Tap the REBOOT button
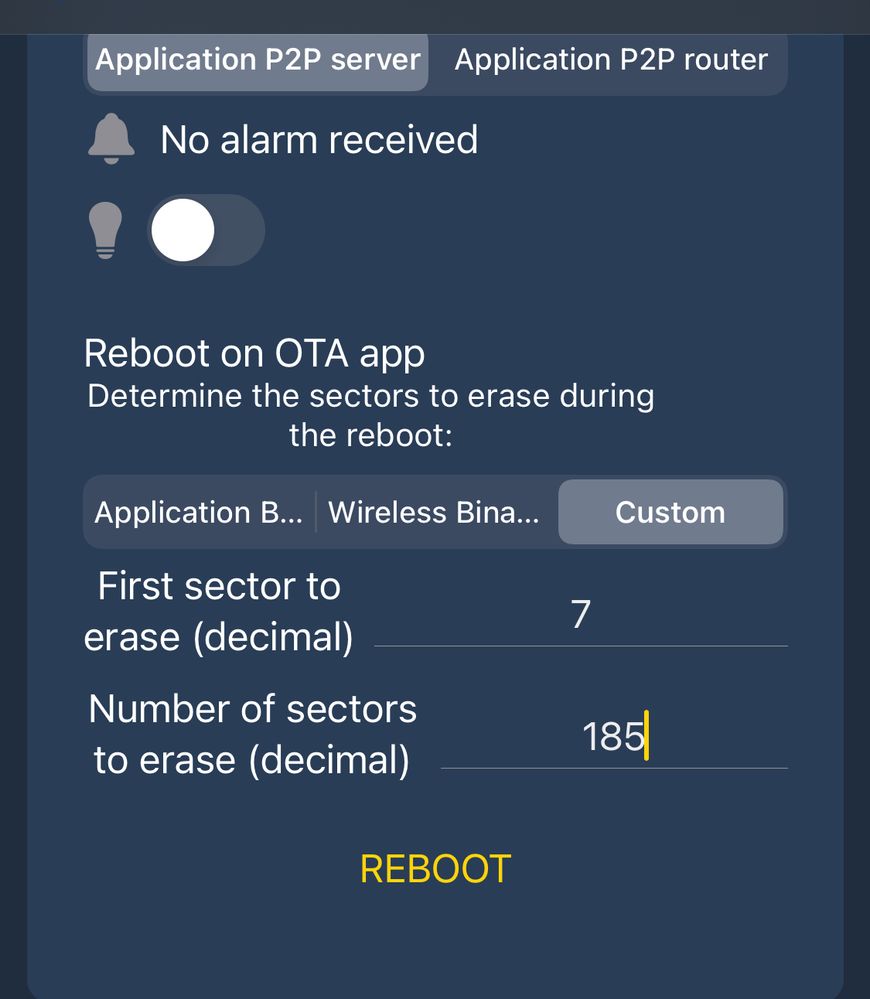Screen dimensions: 870x999 [435, 869]
